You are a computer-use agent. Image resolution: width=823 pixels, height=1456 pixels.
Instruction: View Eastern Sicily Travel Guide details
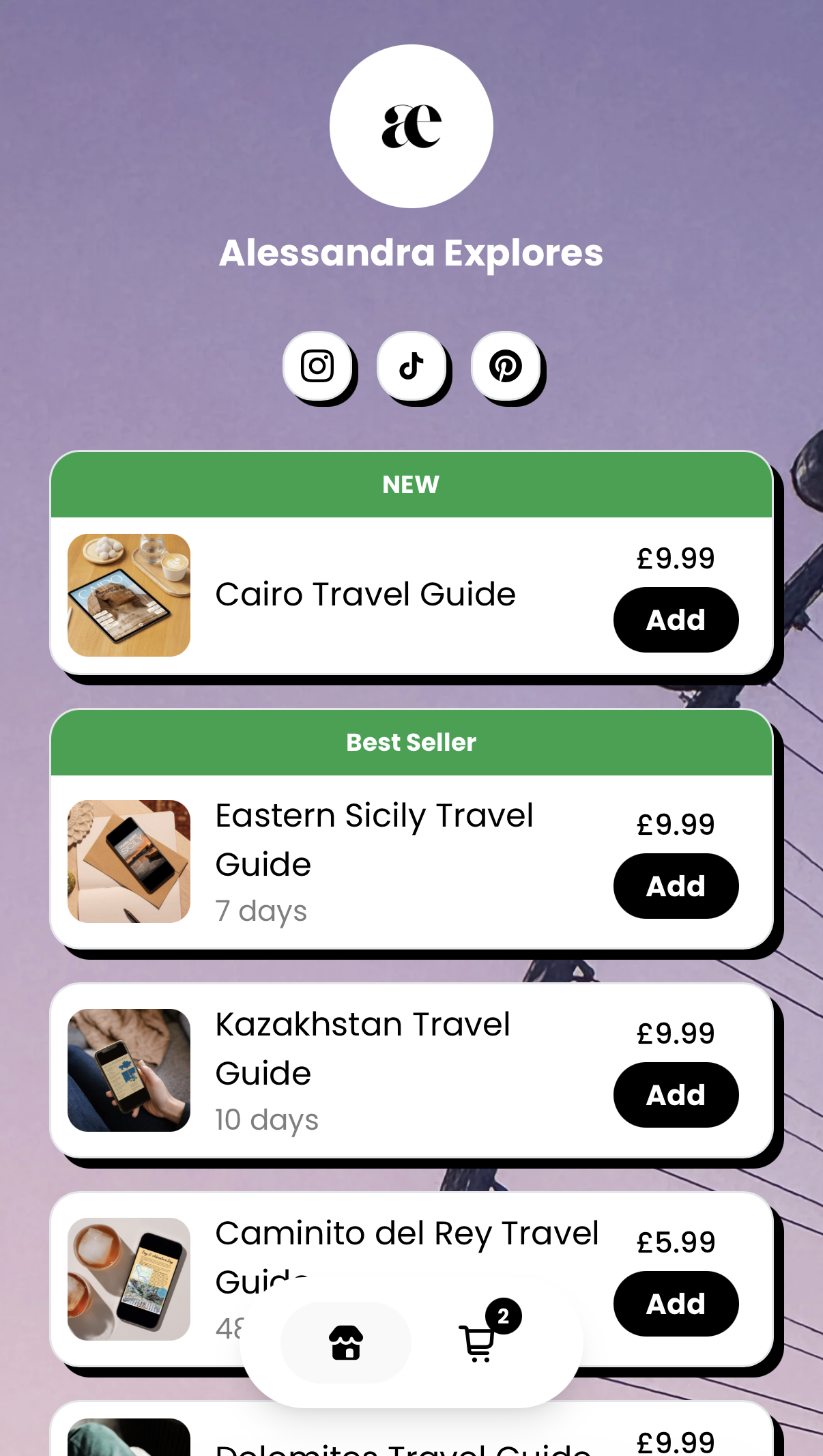coord(374,840)
